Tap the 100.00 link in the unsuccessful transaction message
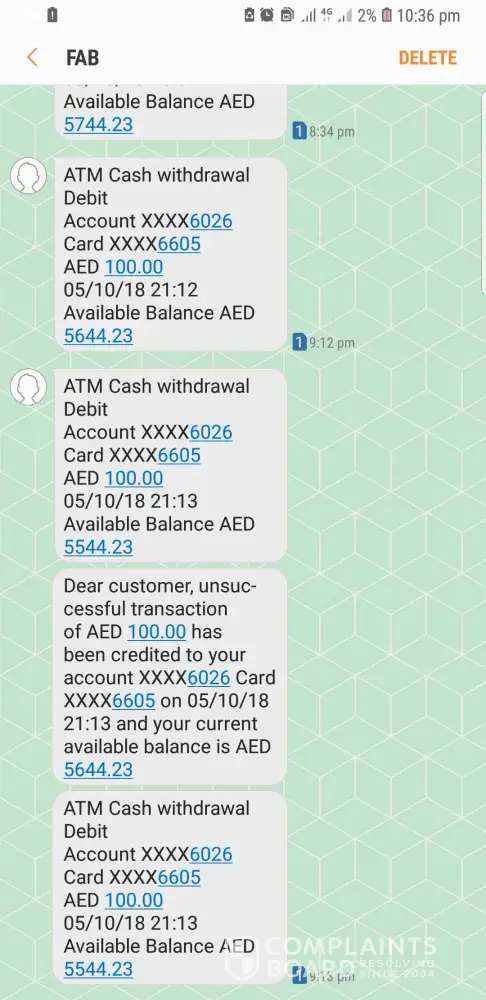This screenshot has width=486, height=1000. [x=157, y=632]
